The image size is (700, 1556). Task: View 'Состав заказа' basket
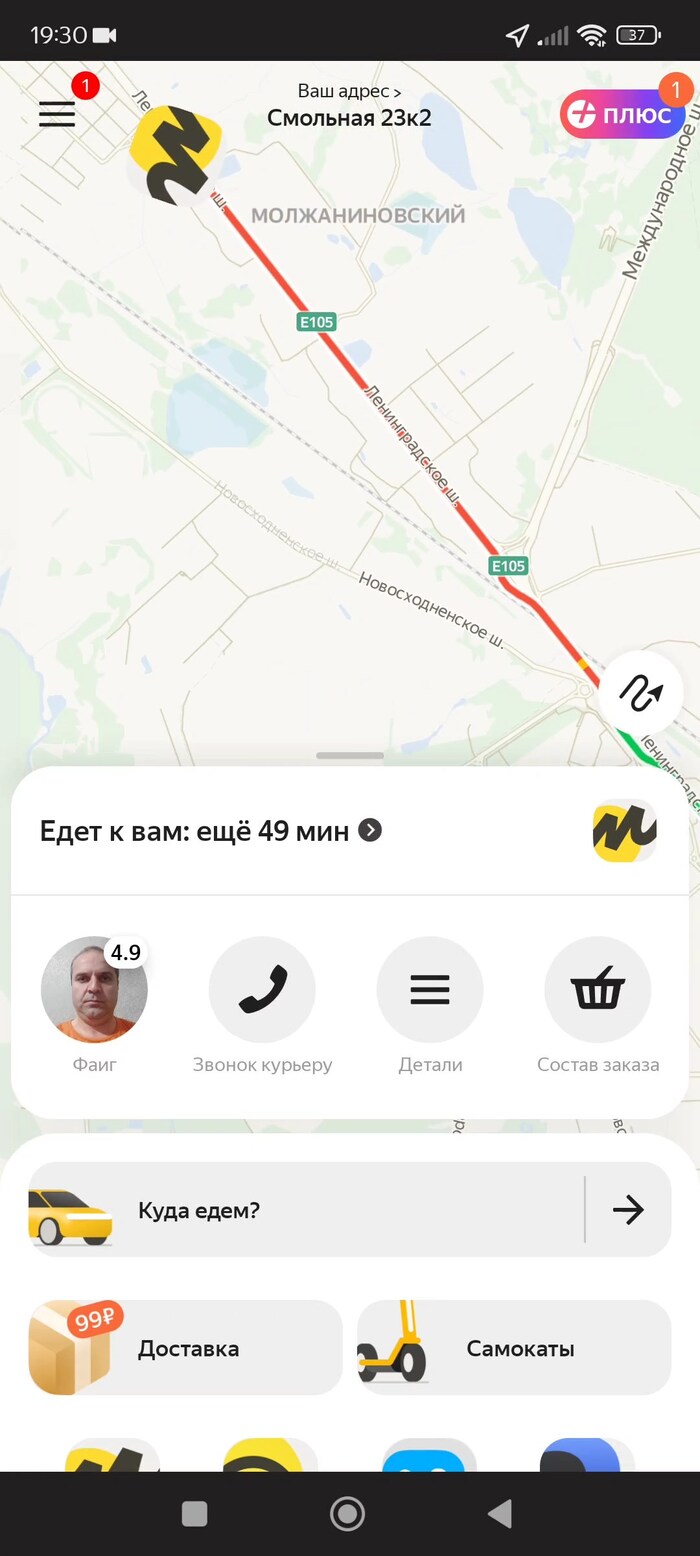(x=598, y=990)
